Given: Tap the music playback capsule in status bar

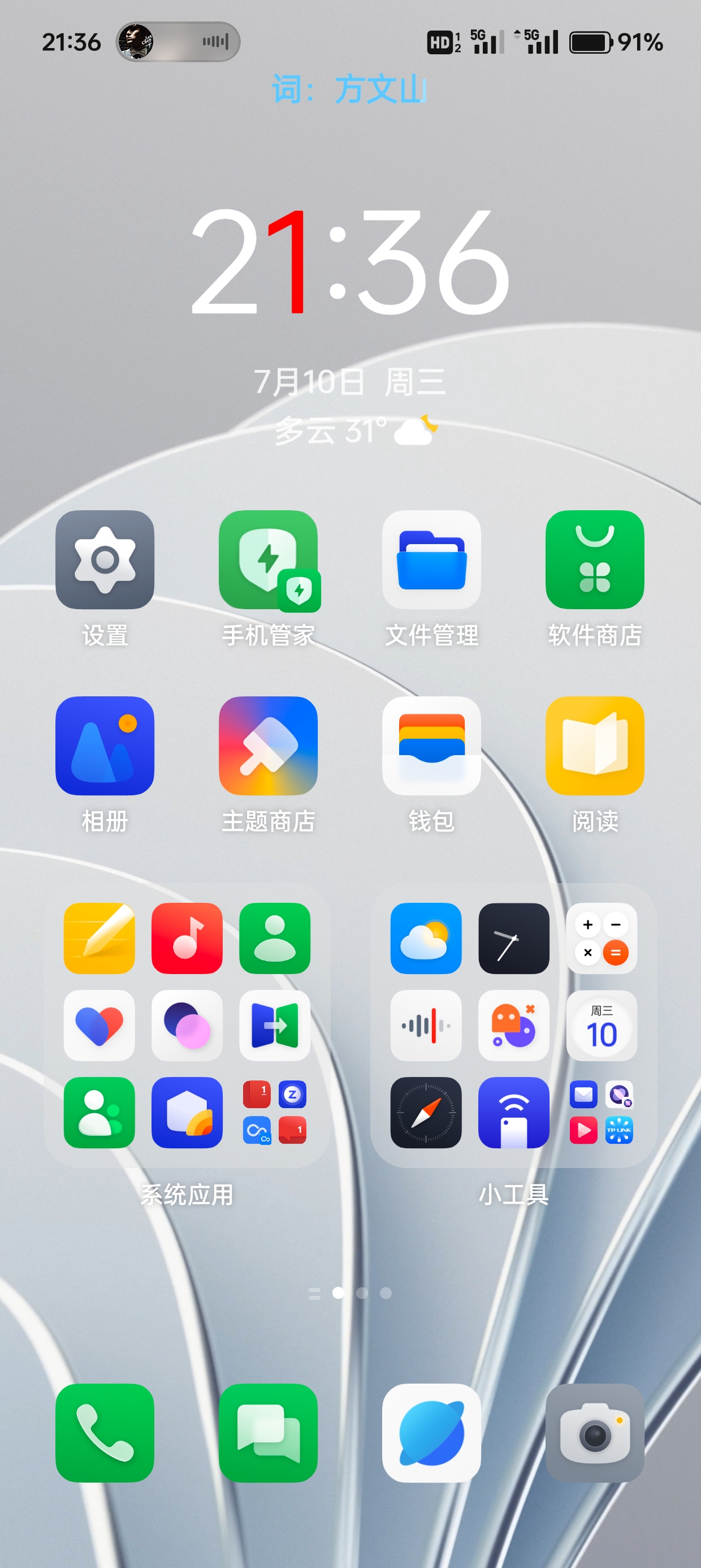Looking at the screenshot, I should (x=178, y=42).
